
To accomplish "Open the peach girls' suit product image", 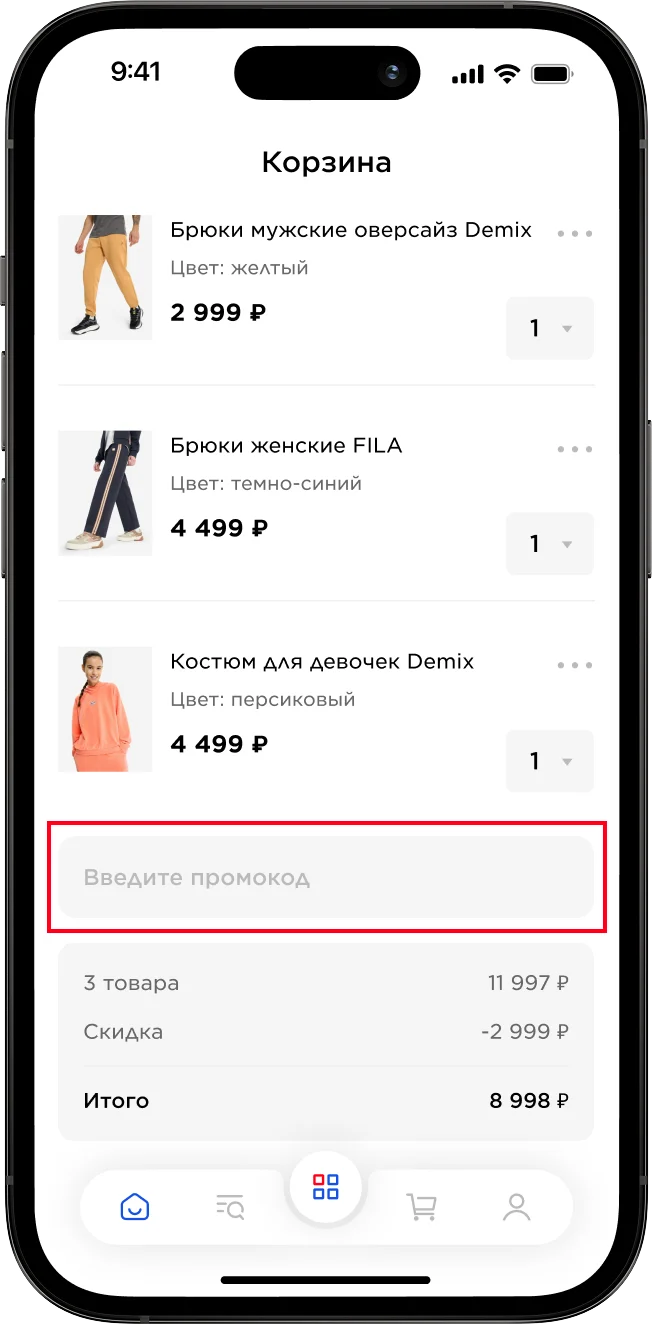I will point(105,709).
